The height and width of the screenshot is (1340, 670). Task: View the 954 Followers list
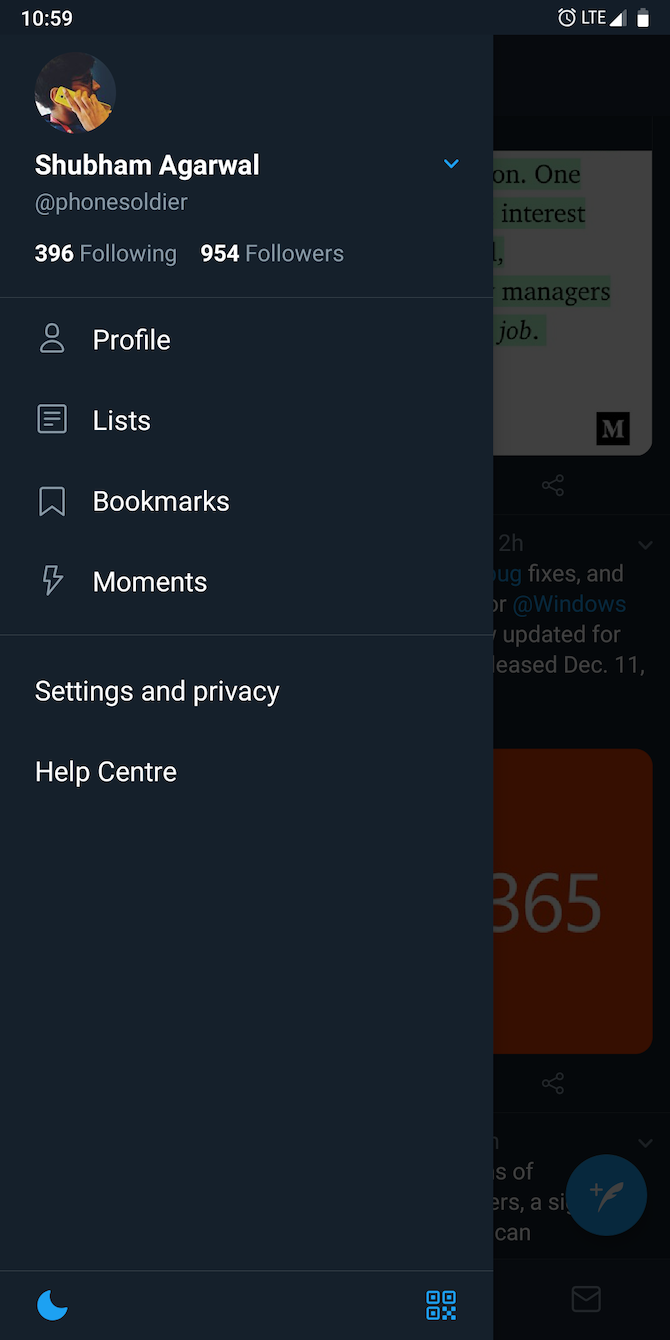(x=272, y=254)
